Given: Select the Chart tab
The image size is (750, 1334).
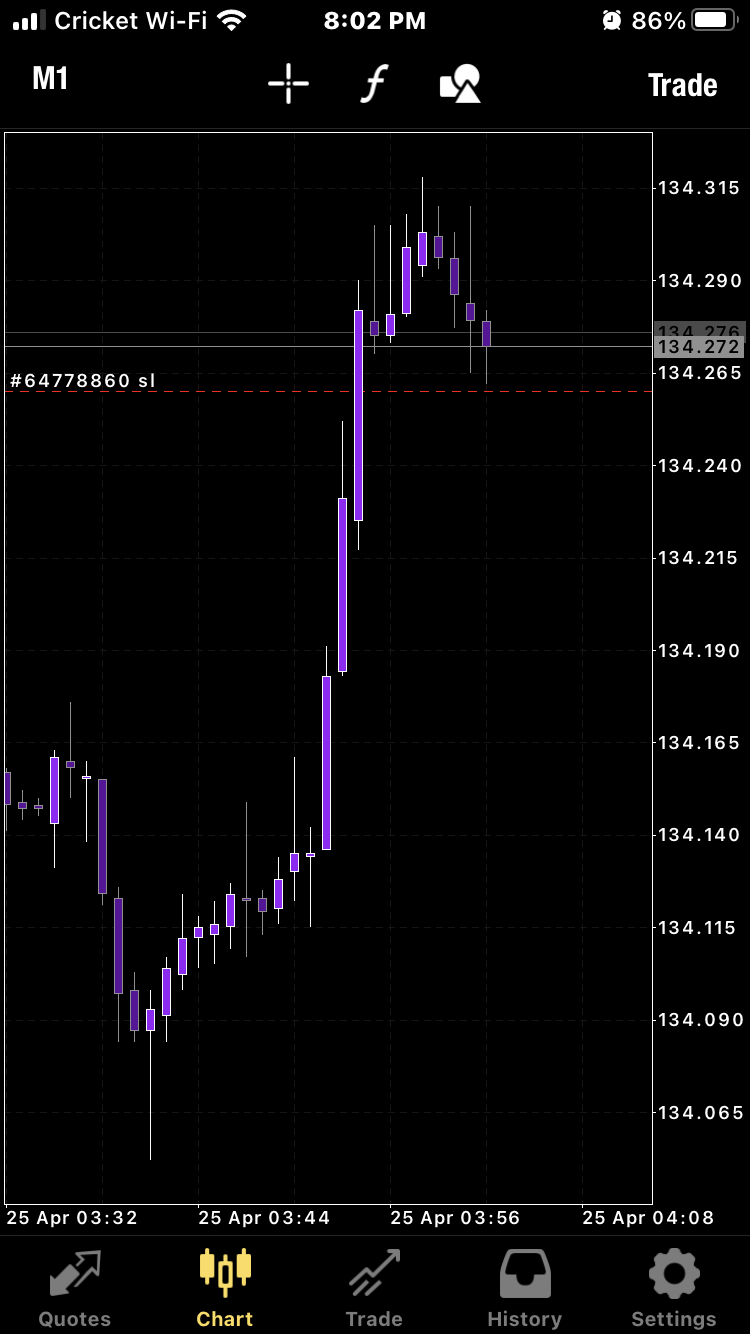Looking at the screenshot, I should click(225, 1288).
